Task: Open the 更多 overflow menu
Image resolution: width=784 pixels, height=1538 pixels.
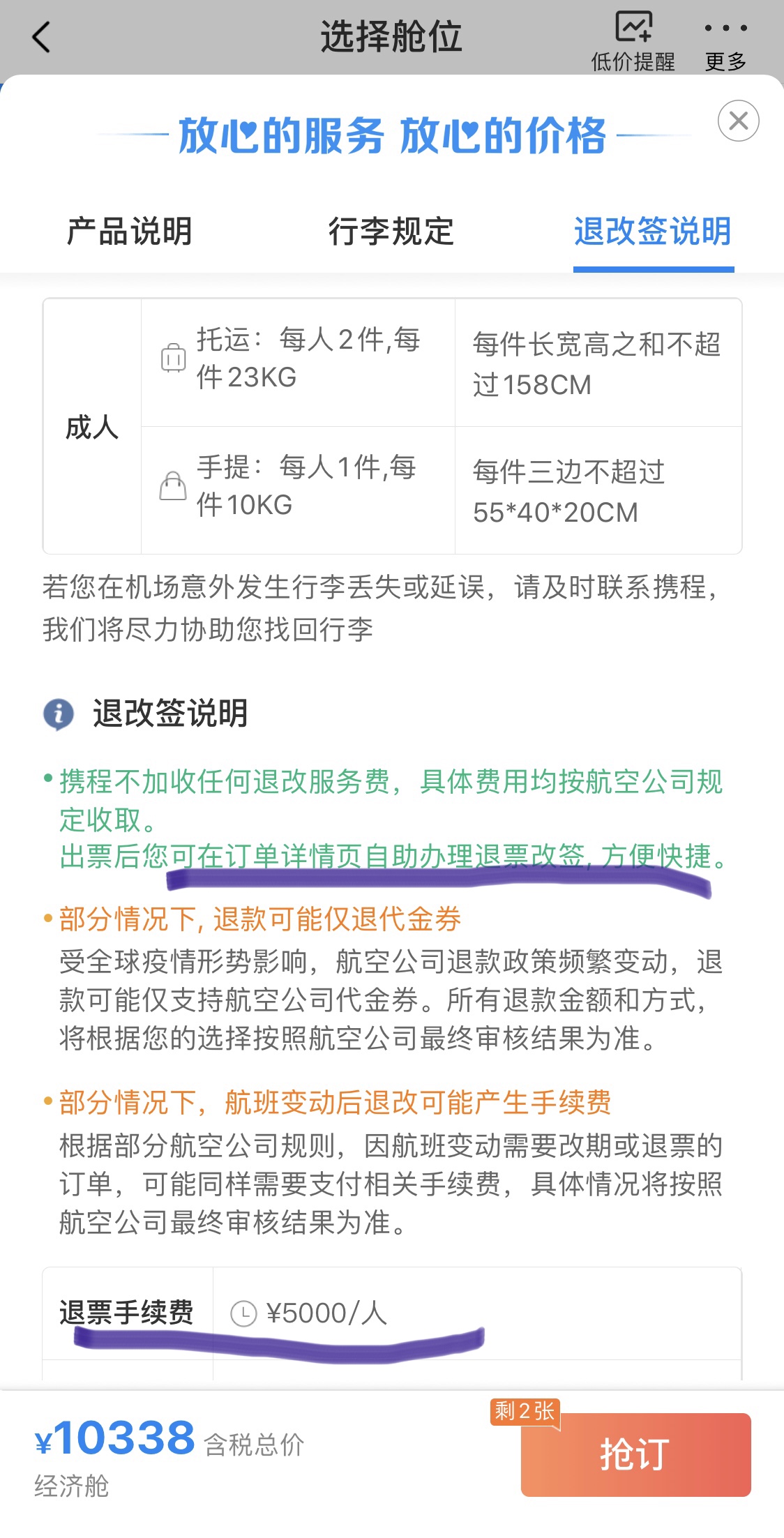Action: (x=725, y=40)
